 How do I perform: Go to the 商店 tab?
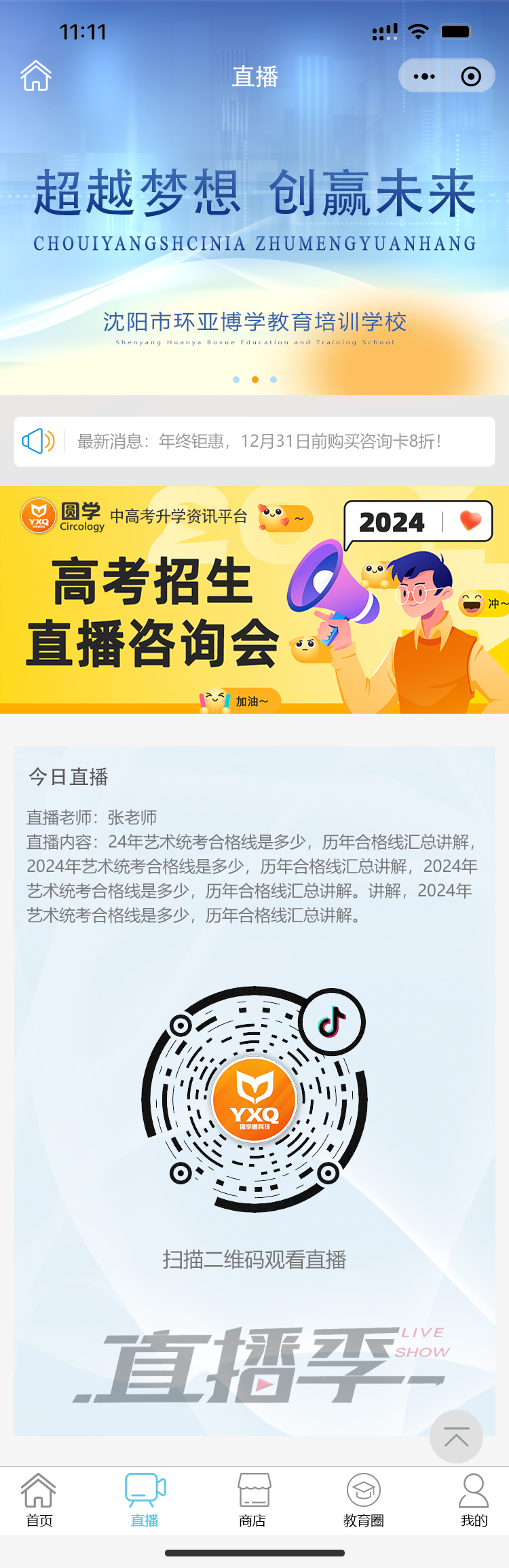pos(253,1499)
